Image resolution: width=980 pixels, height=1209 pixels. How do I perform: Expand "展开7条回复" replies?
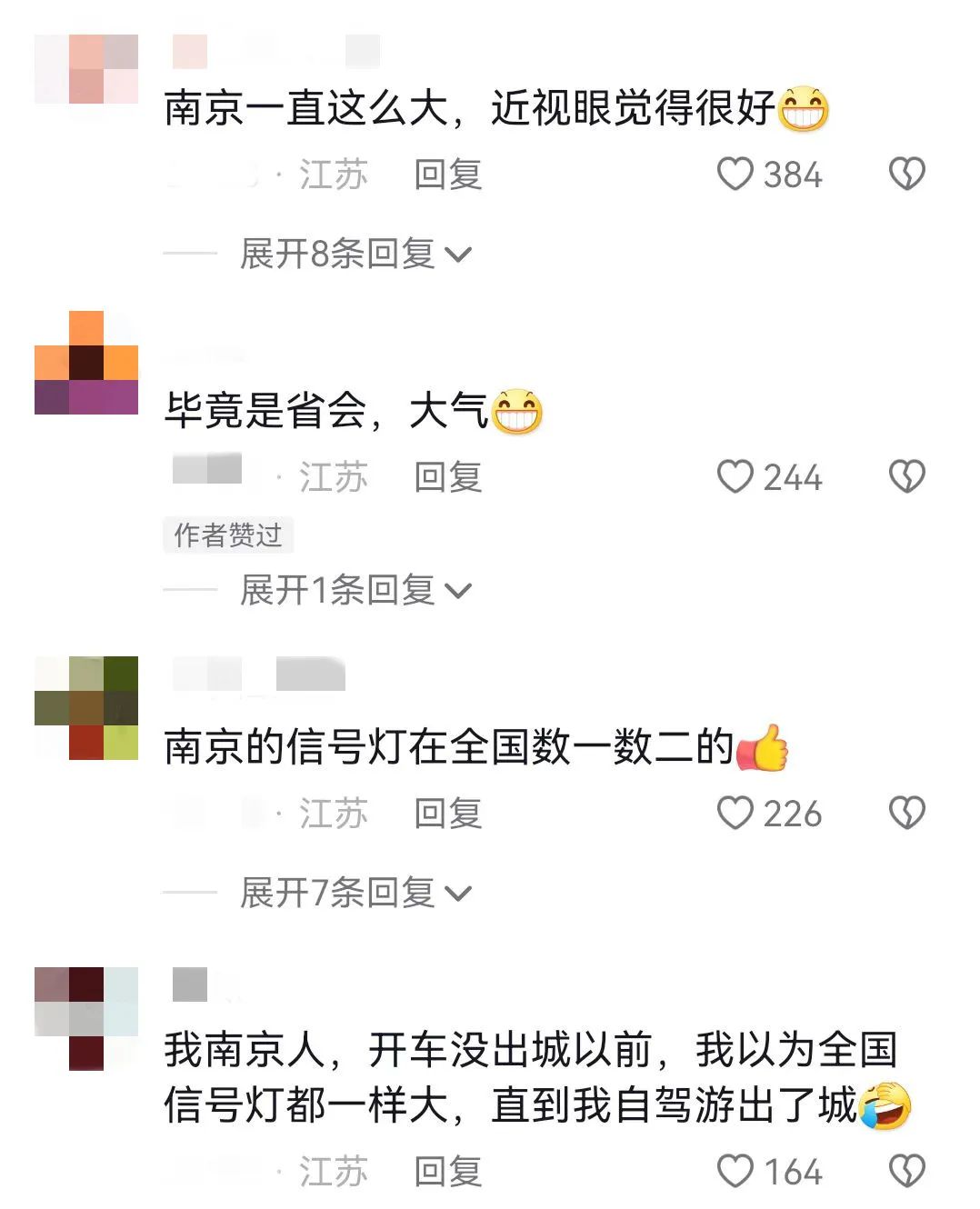tap(355, 893)
